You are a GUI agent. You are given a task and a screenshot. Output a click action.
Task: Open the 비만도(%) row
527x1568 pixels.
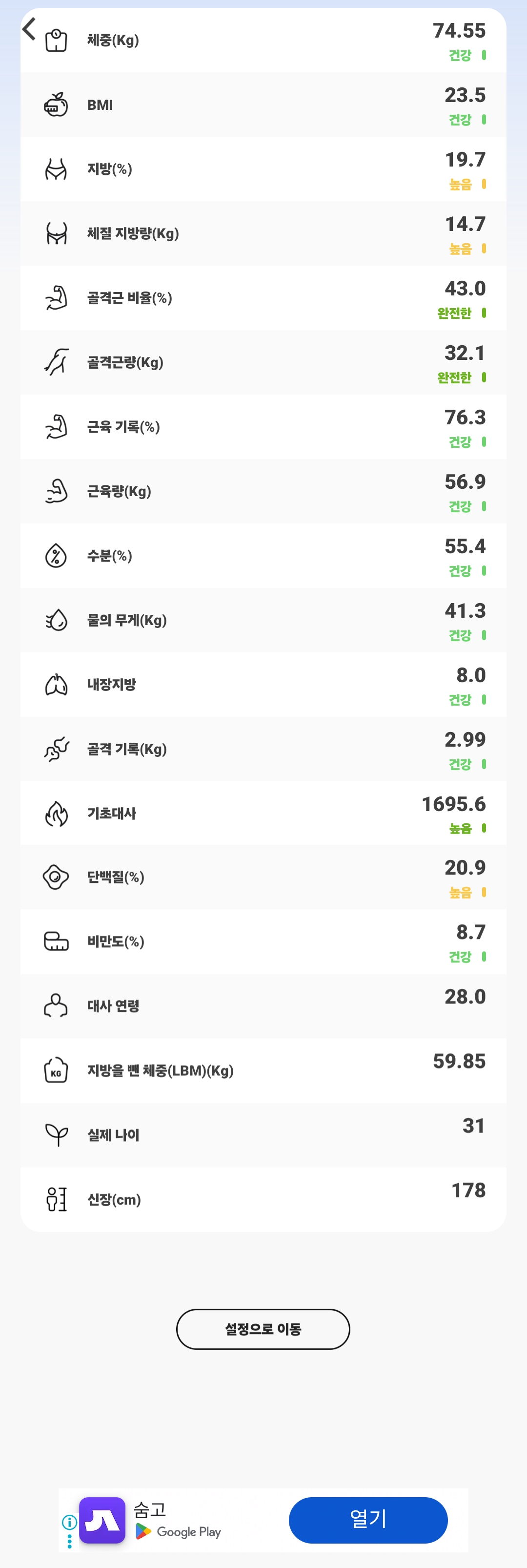pos(263,941)
